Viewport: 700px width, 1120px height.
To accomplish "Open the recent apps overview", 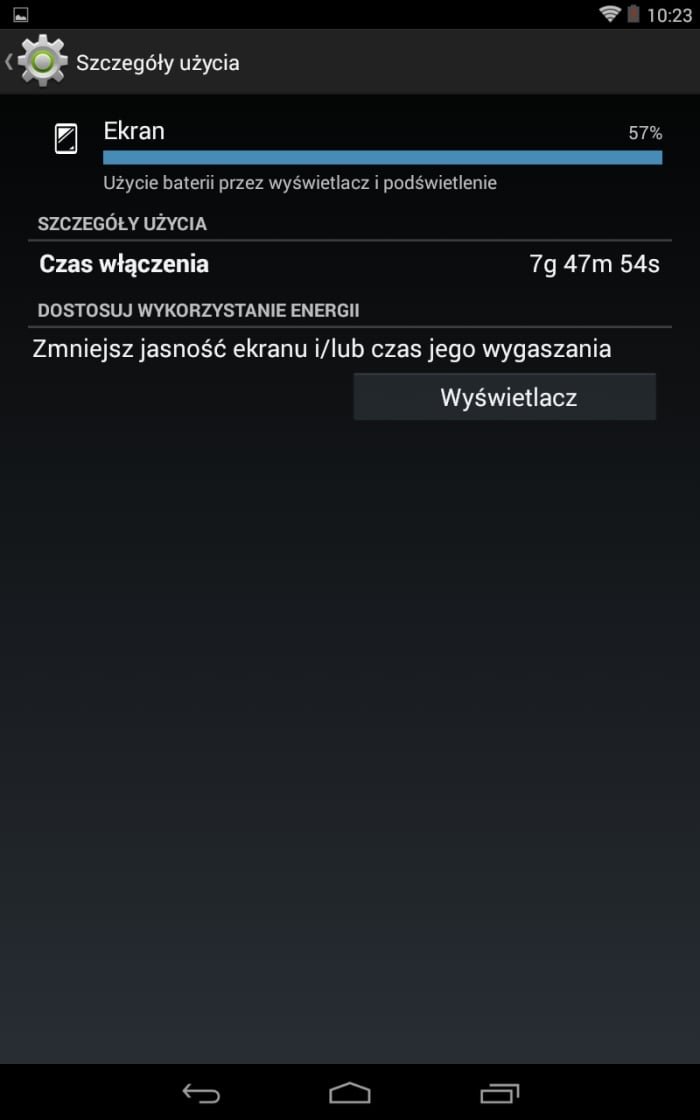I will pyautogui.click(x=499, y=1093).
